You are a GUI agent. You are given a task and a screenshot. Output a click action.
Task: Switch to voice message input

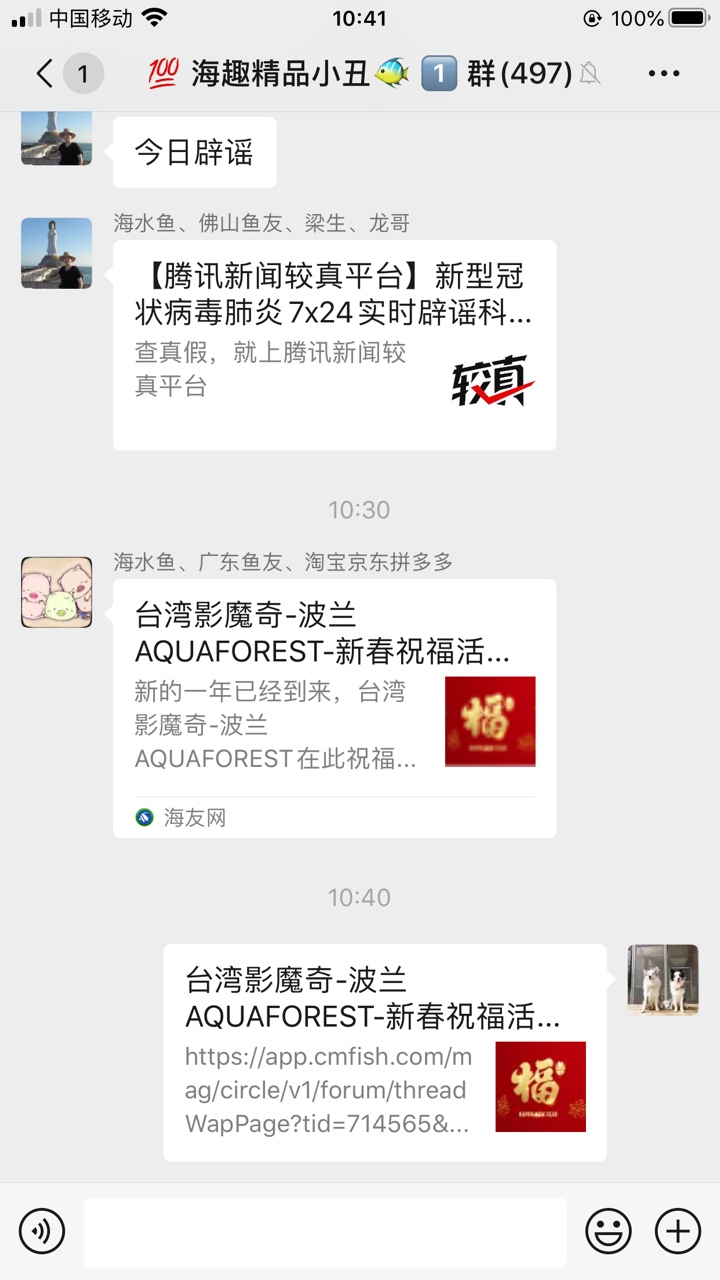tap(41, 1230)
